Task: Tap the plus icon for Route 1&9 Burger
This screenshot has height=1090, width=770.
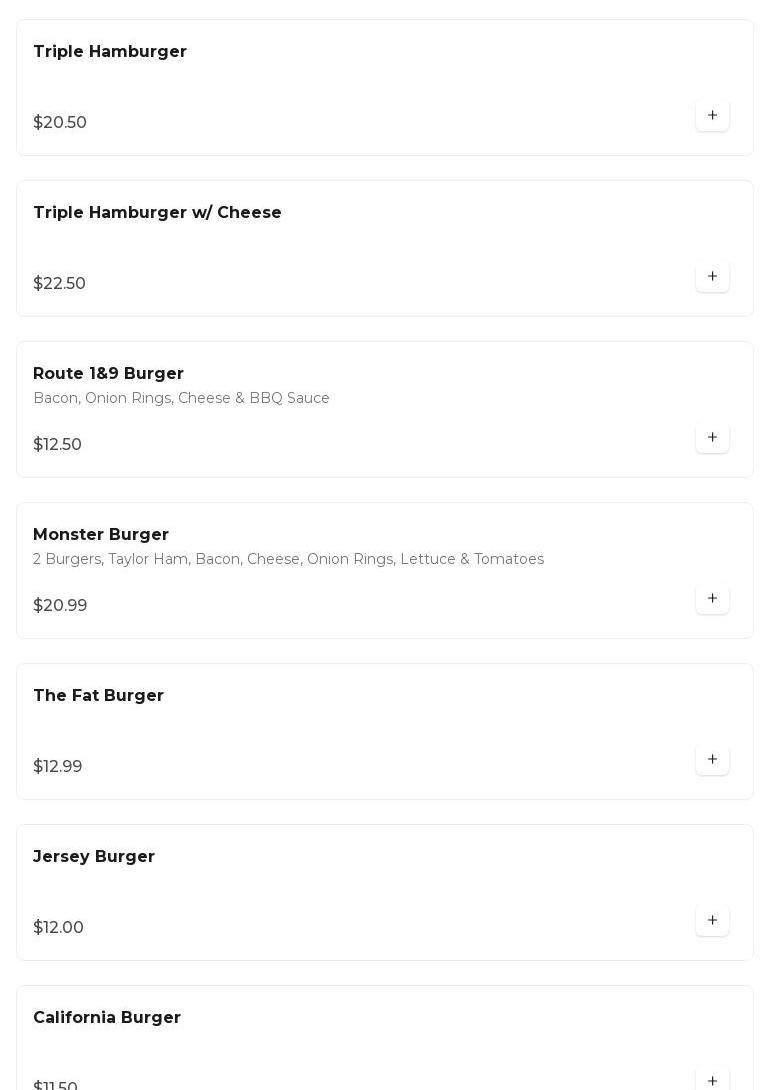Action: [712, 438]
